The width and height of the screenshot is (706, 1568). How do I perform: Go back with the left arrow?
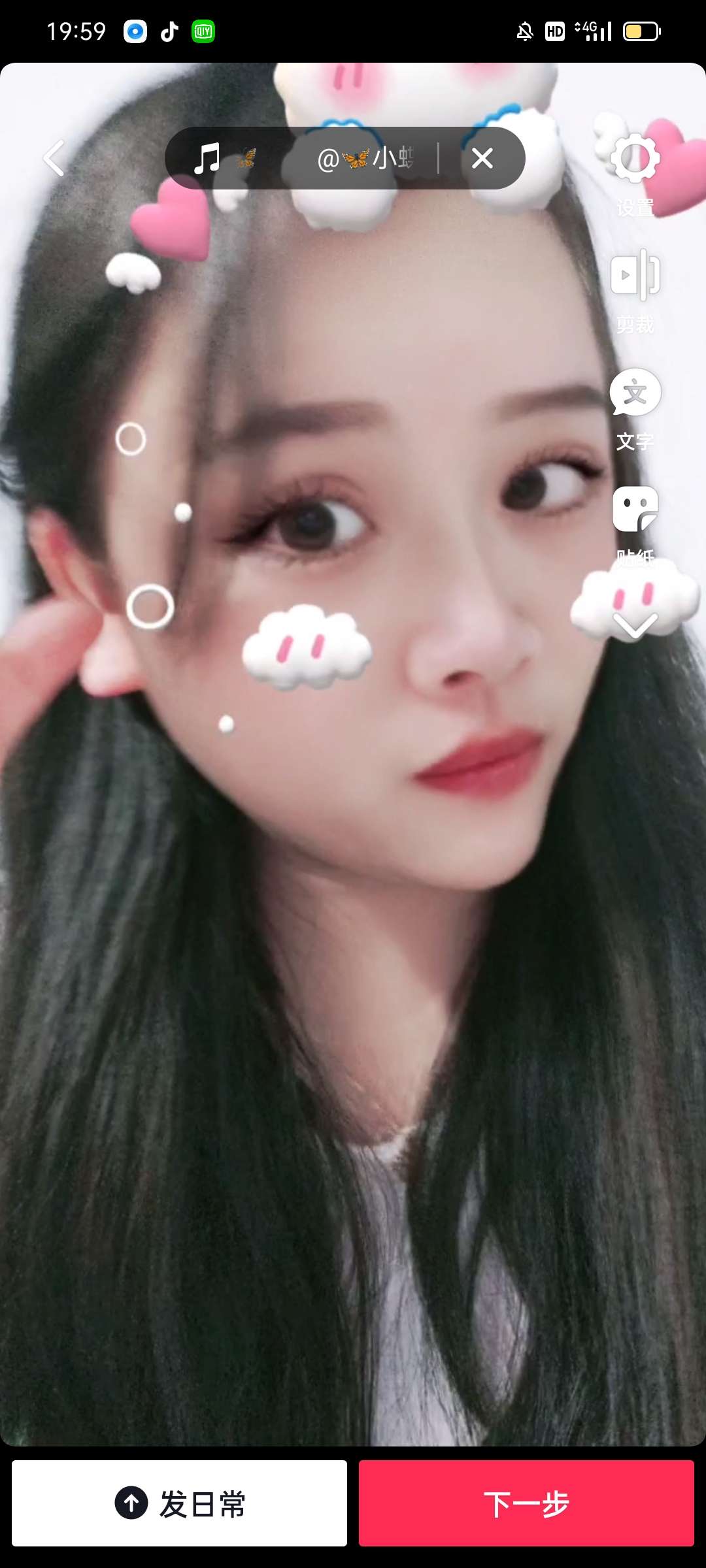(54, 158)
